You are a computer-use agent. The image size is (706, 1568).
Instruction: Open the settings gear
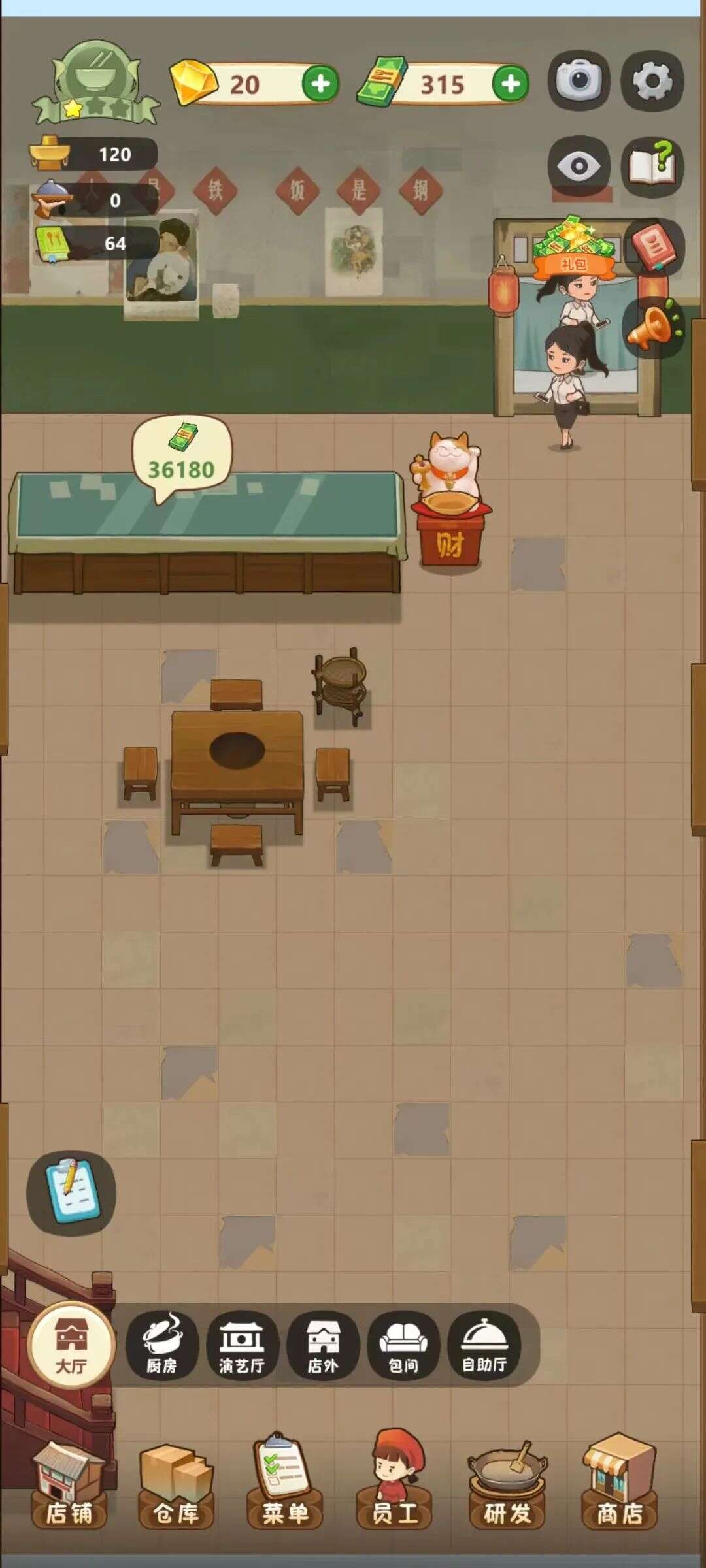tap(652, 81)
